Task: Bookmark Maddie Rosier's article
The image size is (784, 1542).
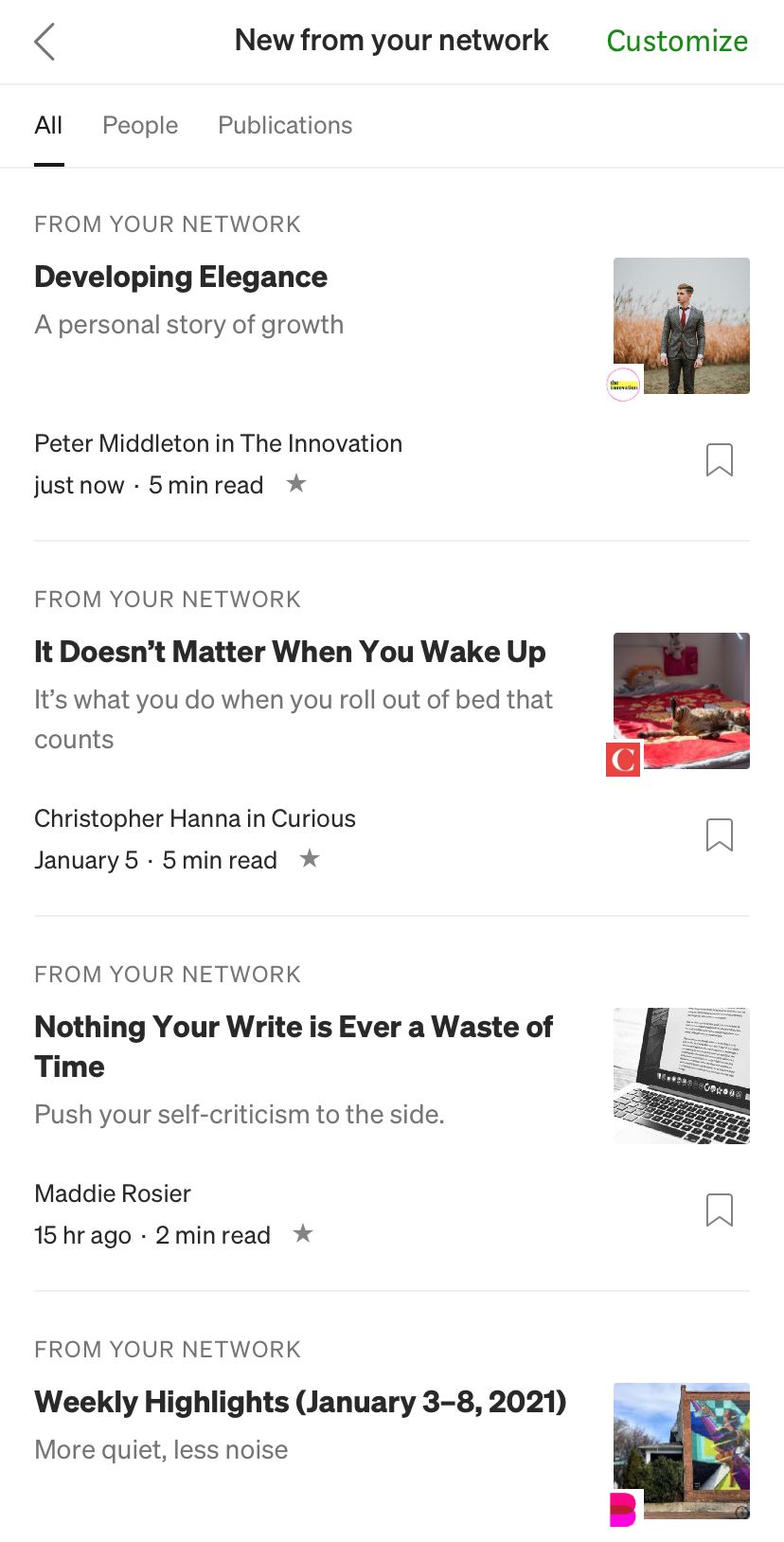Action: (719, 1210)
